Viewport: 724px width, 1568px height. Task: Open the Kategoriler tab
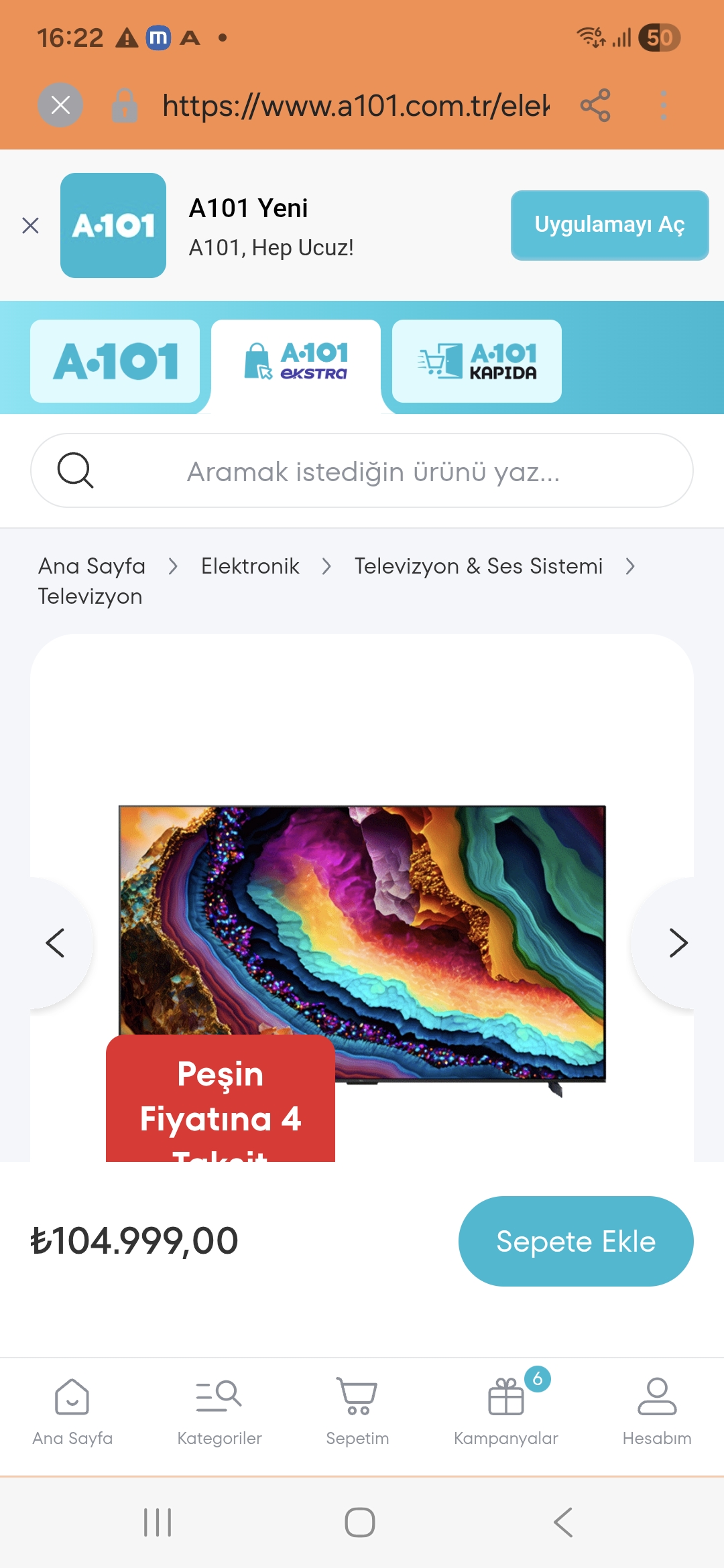pyautogui.click(x=219, y=1411)
